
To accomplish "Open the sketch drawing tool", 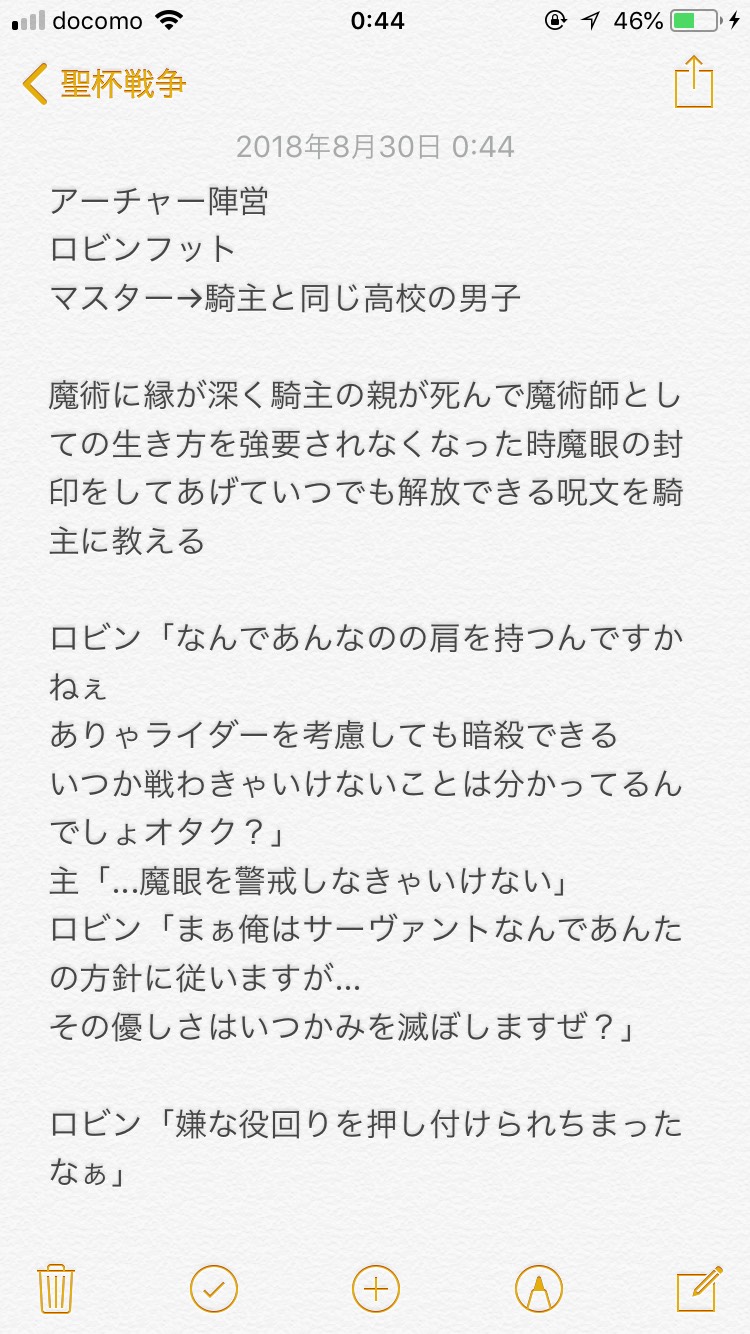I will point(538,1287).
